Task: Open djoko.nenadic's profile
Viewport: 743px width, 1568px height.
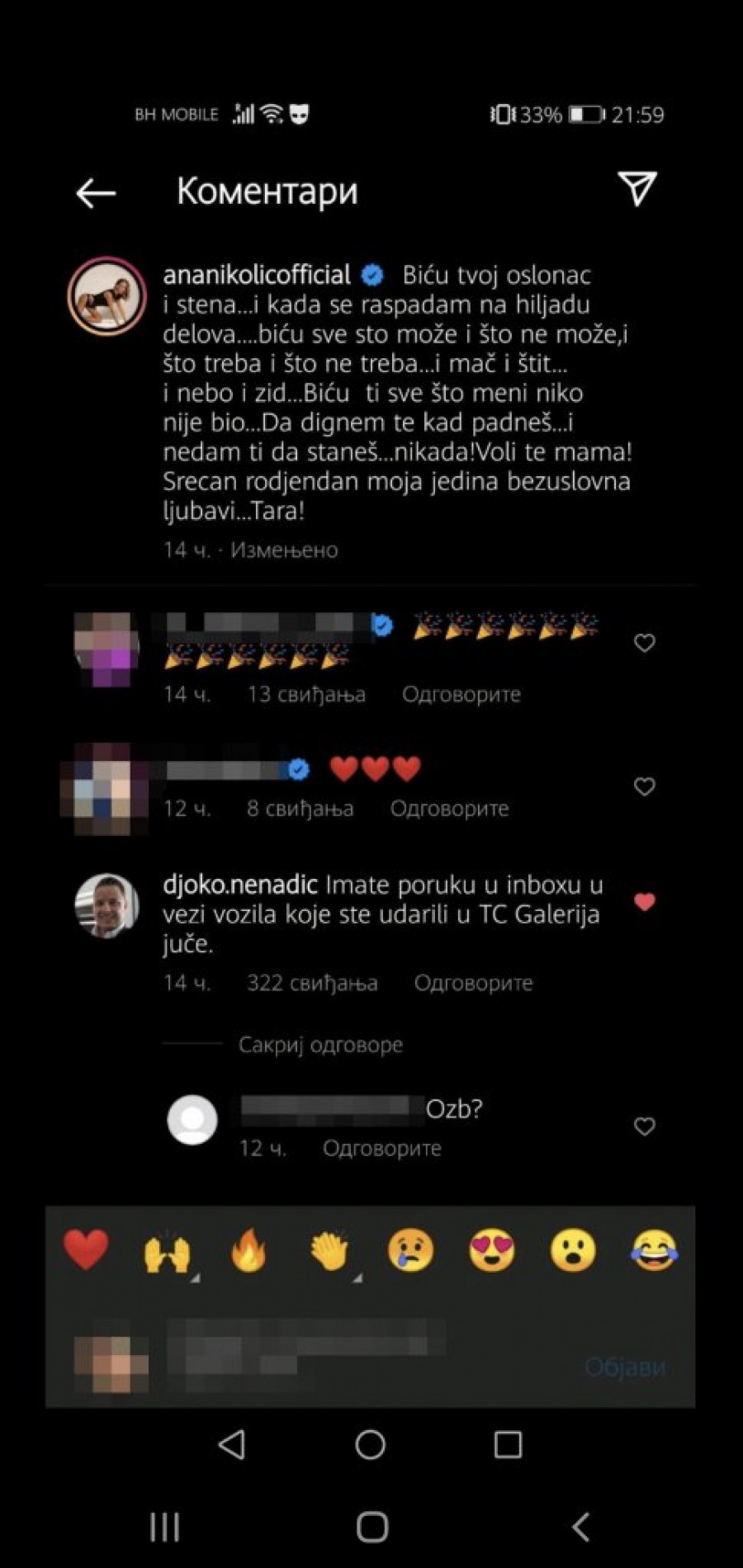Action: [239, 885]
